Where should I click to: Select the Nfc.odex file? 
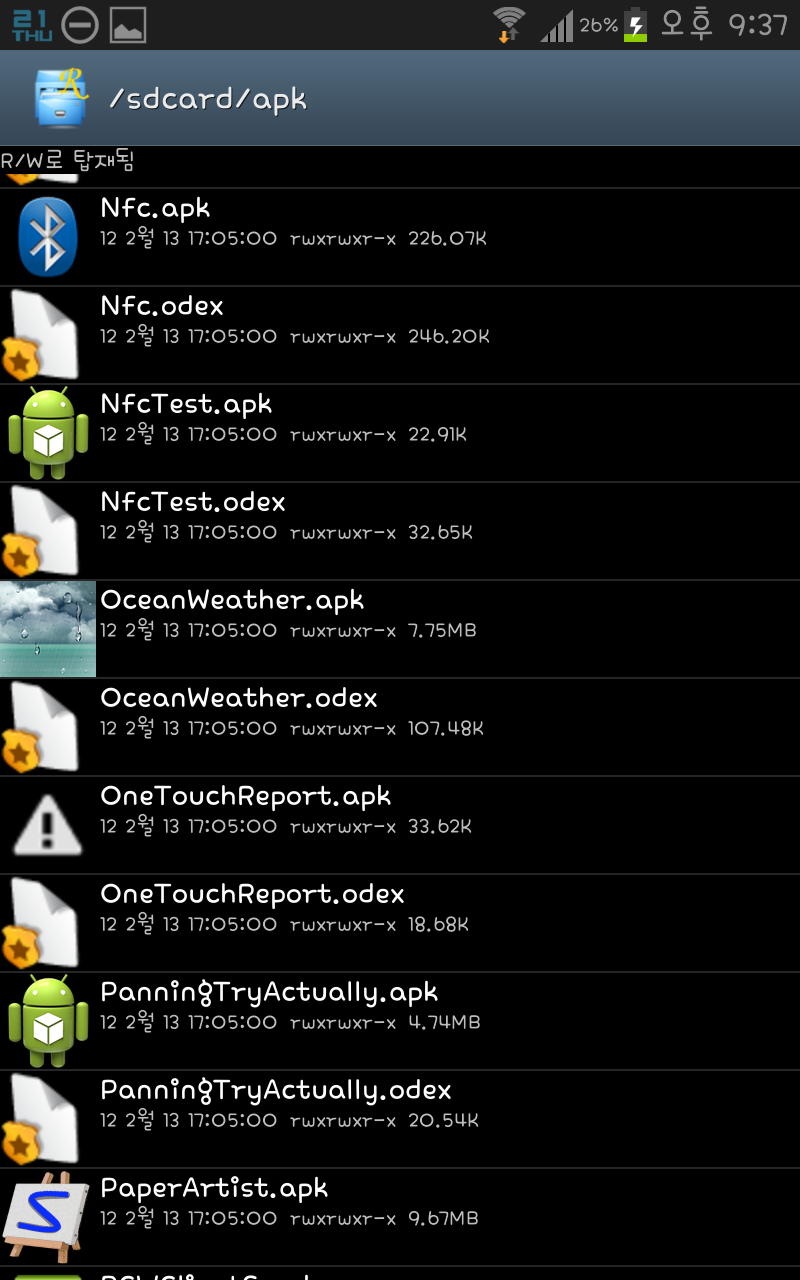tap(400, 335)
